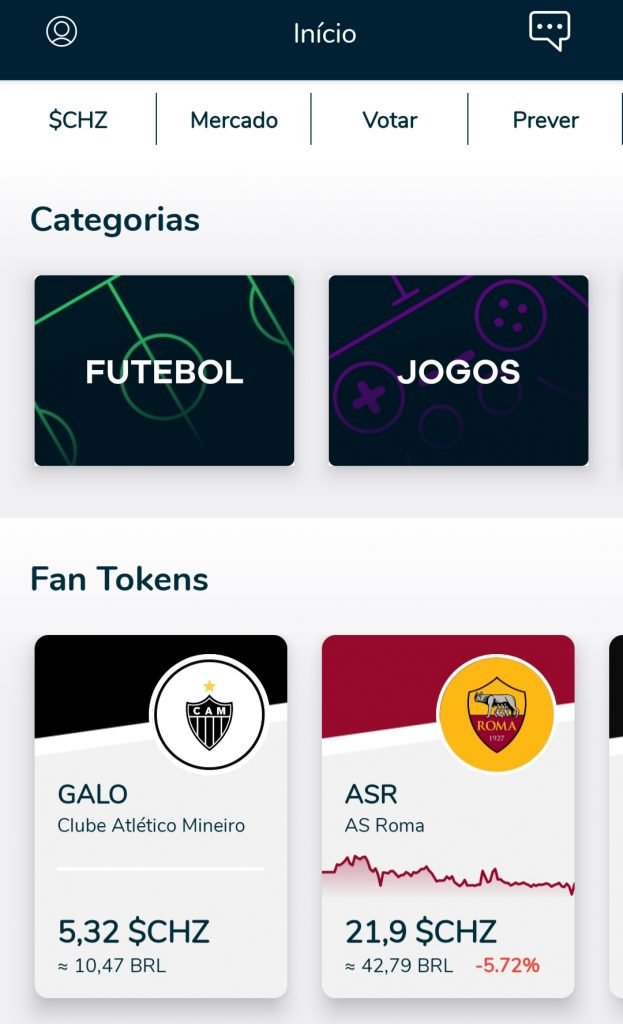Open the user profile icon
The height and width of the screenshot is (1024, 623).
click(61, 32)
